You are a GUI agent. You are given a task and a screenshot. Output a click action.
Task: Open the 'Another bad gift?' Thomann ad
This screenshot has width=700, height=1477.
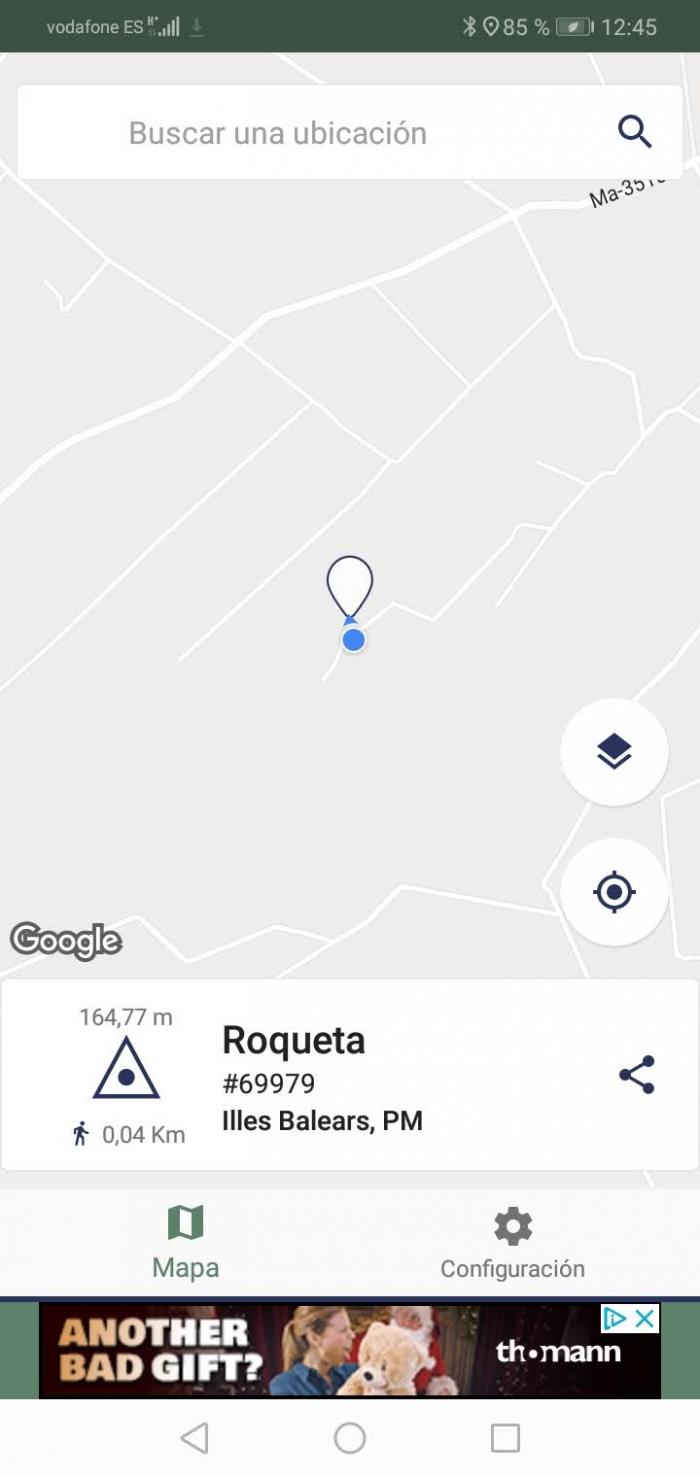pos(350,1351)
